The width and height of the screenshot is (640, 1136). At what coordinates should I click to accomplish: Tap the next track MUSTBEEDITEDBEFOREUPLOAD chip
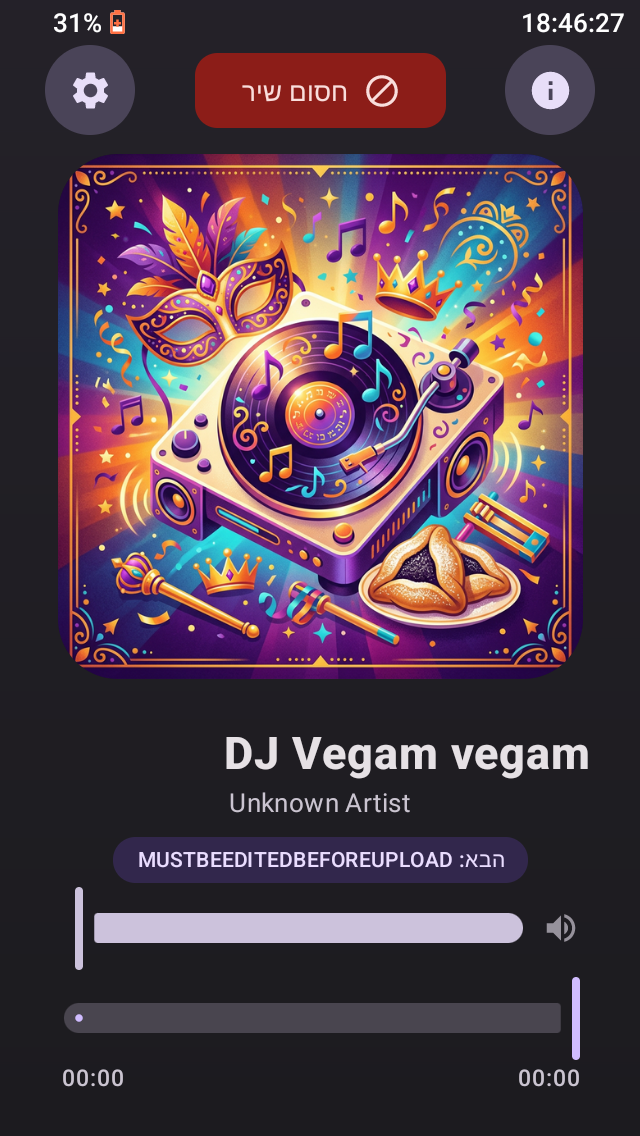320,860
